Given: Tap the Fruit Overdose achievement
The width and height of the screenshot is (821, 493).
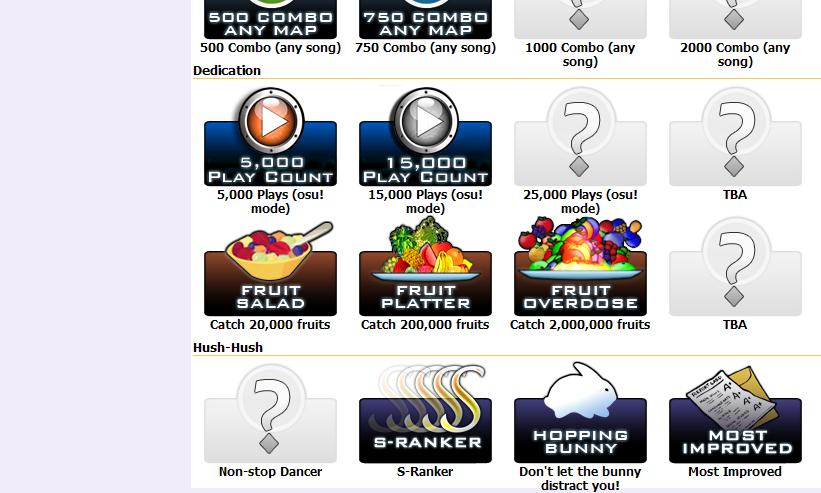Looking at the screenshot, I should coord(580,270).
